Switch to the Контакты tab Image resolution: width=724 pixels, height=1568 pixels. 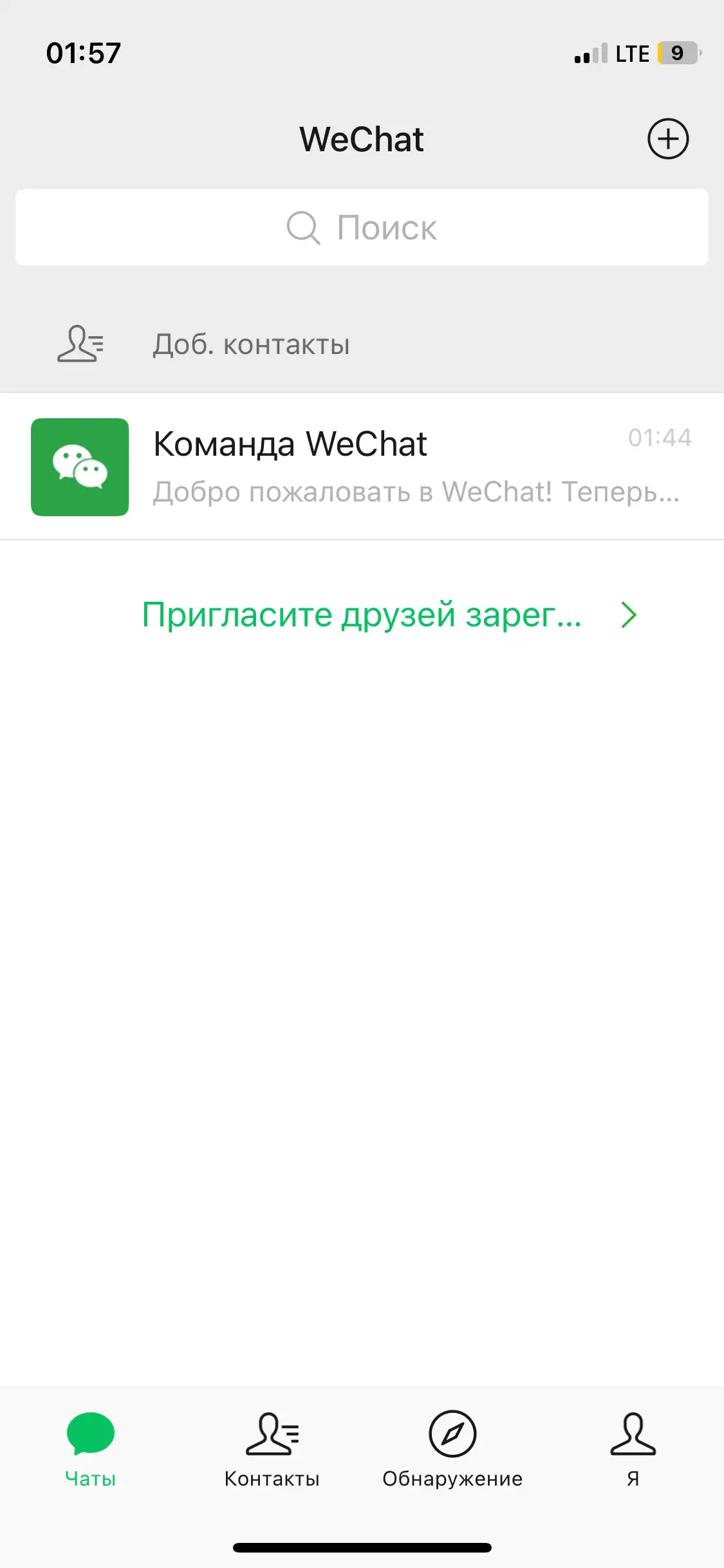[x=272, y=1450]
